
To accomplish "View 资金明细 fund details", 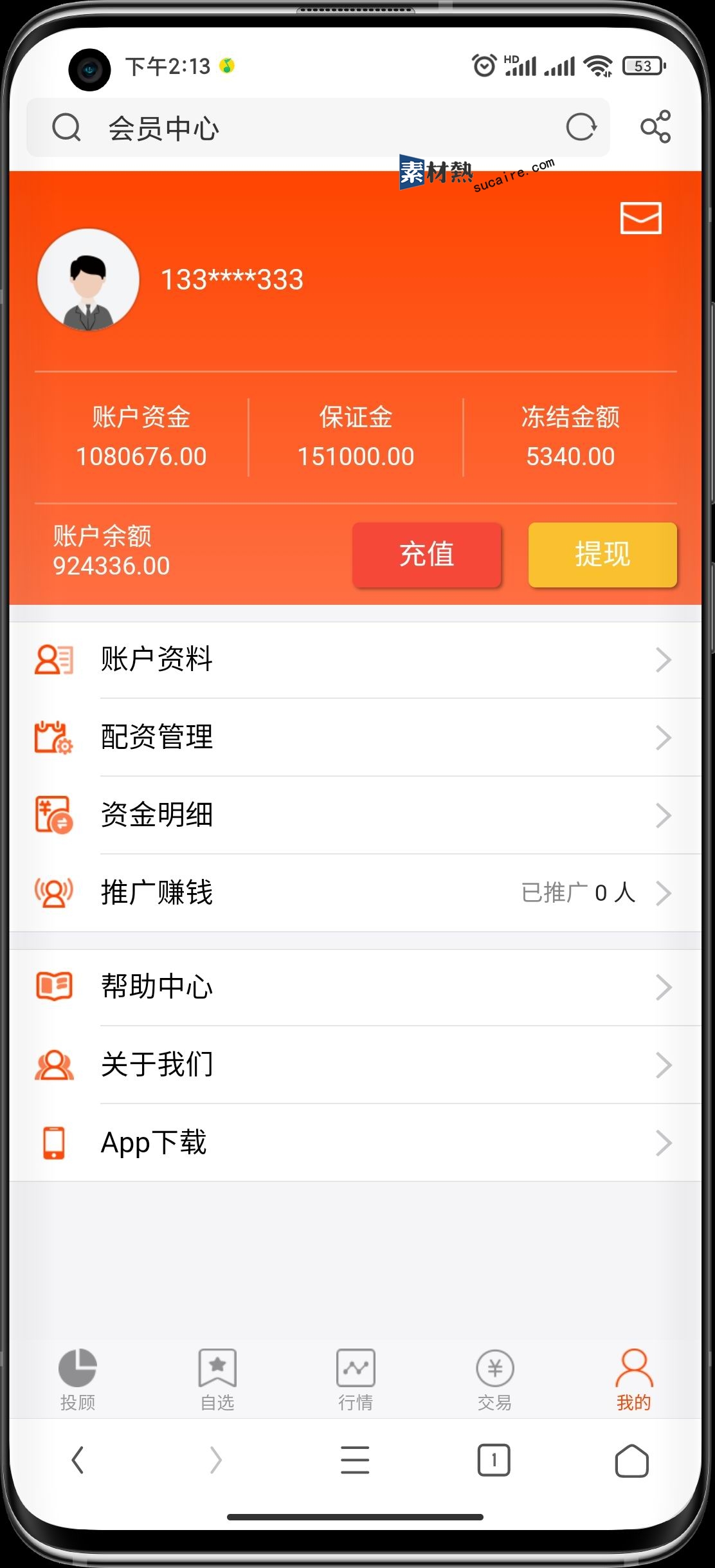I will coord(355,815).
